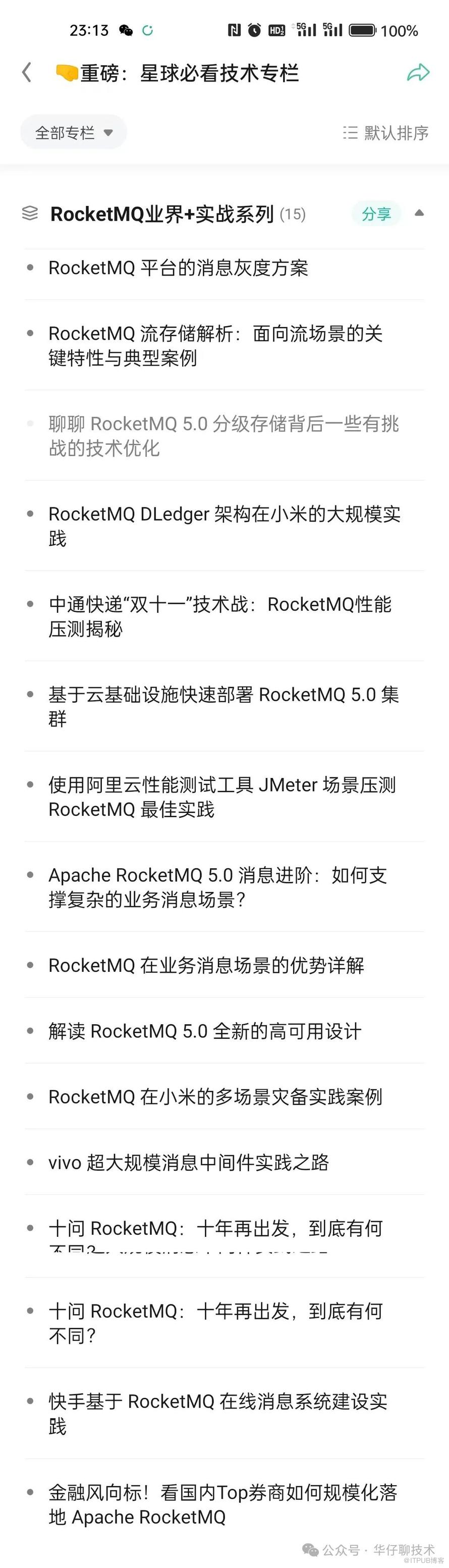Screen dimensions: 449x1568
Task: Go back using the top arrow
Action: click(27, 72)
